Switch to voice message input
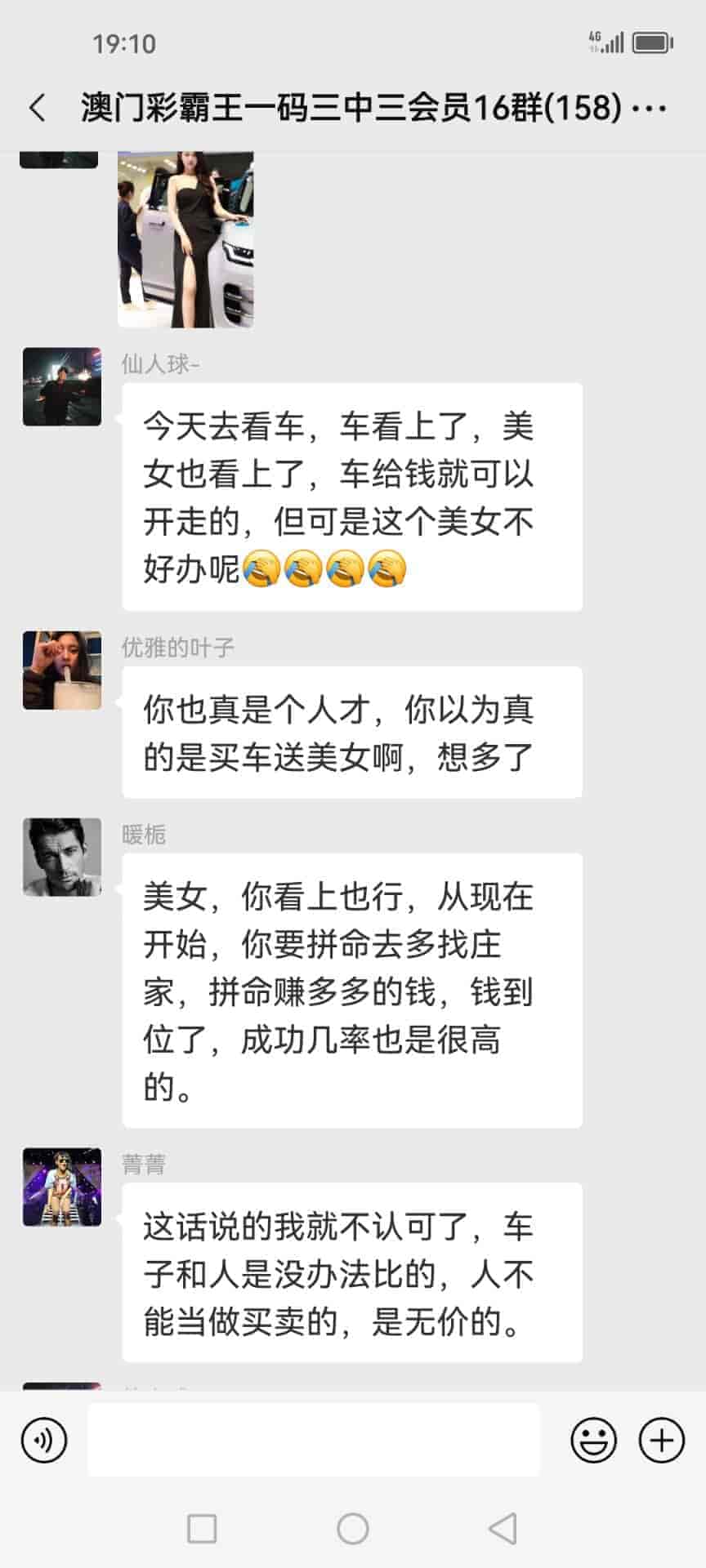 [44, 1440]
